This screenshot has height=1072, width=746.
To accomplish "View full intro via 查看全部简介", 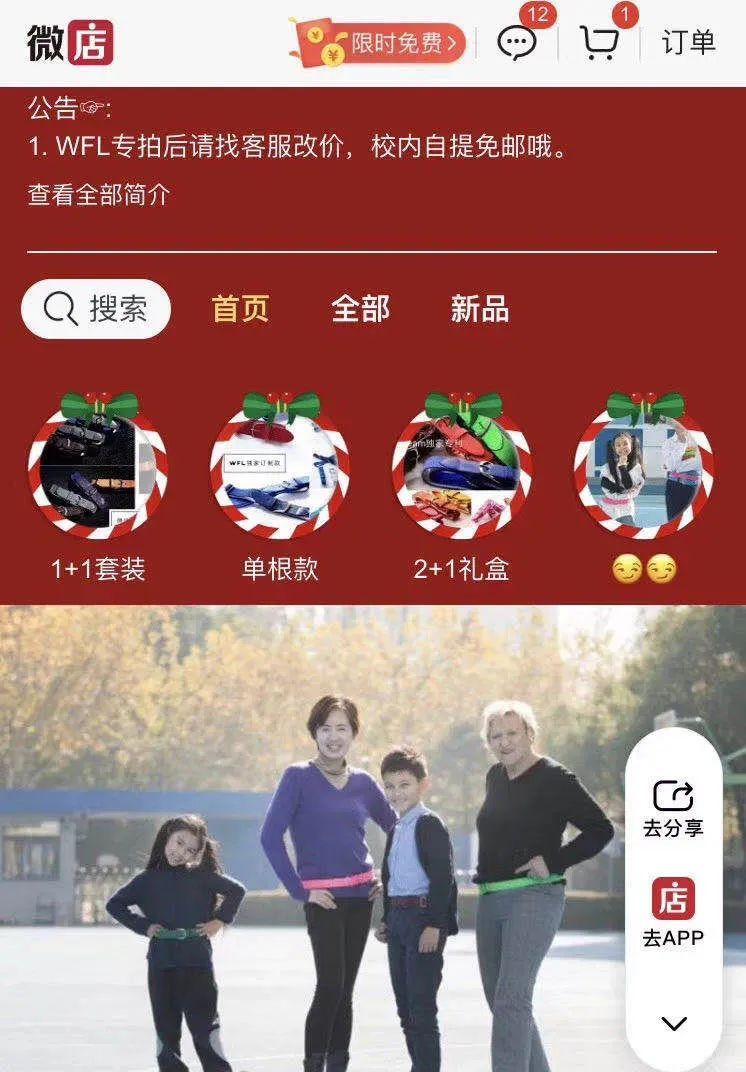I will coord(98,194).
